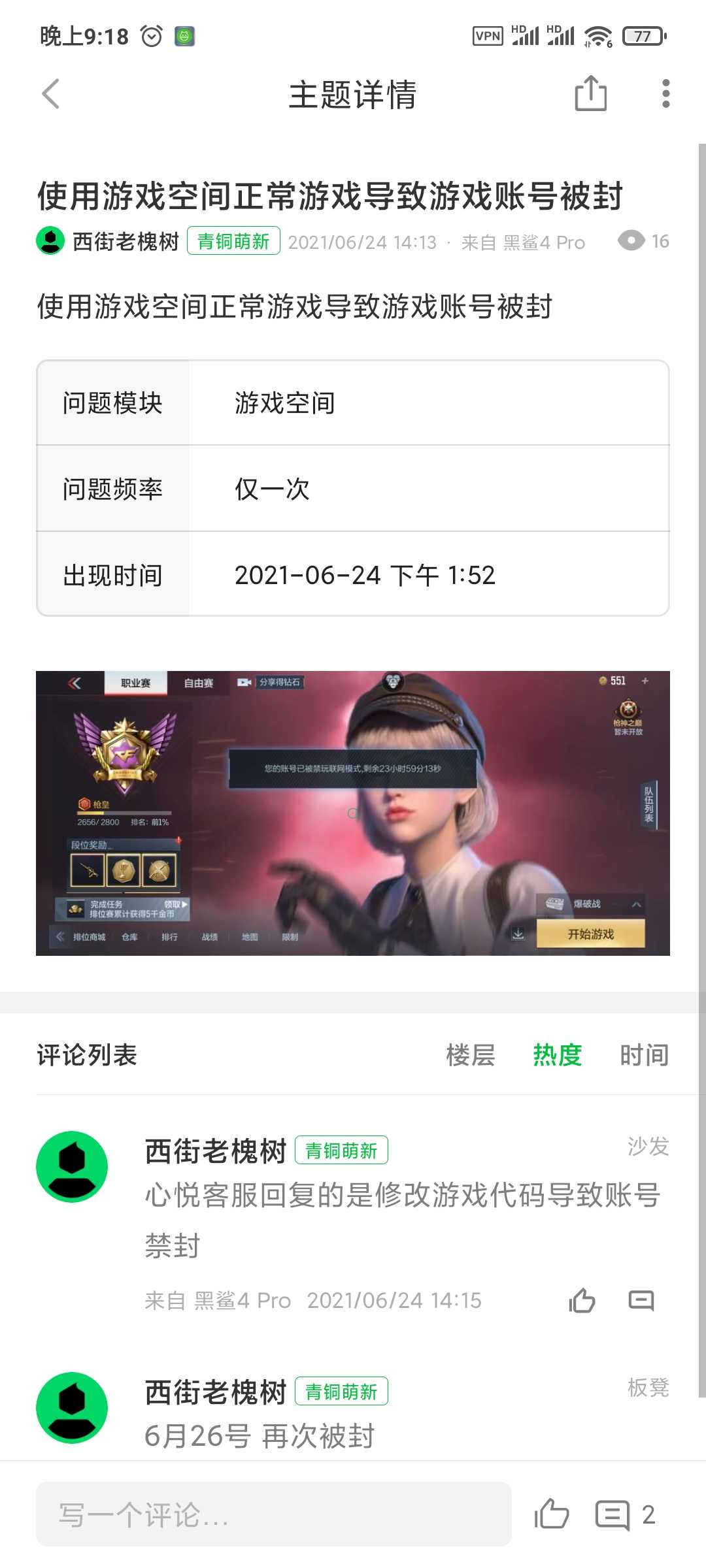
Task: Like the 沙发 comment about 心悦客服
Action: tap(582, 1300)
